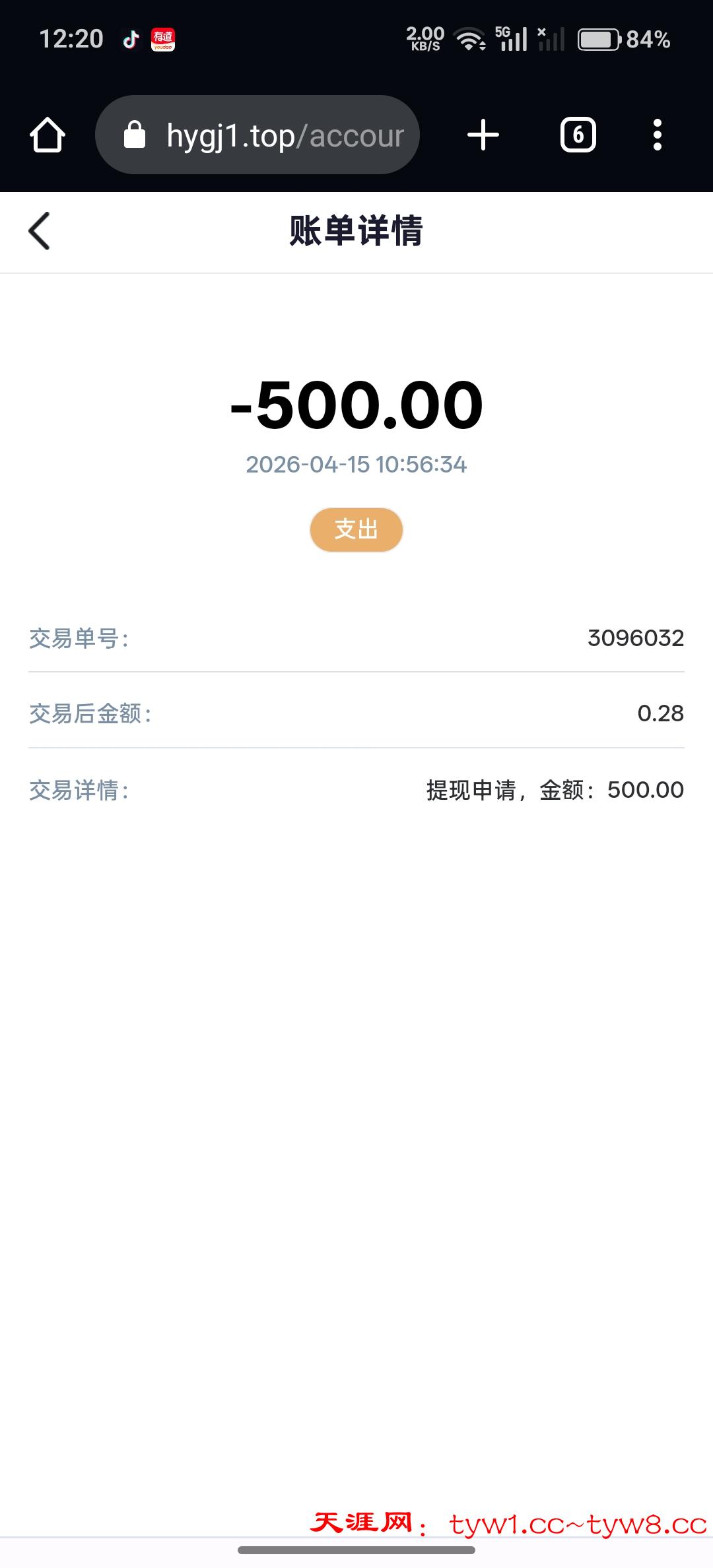This screenshot has height=1568, width=713.
Task: Tap the battery indicator in status bar
Action: point(597,40)
